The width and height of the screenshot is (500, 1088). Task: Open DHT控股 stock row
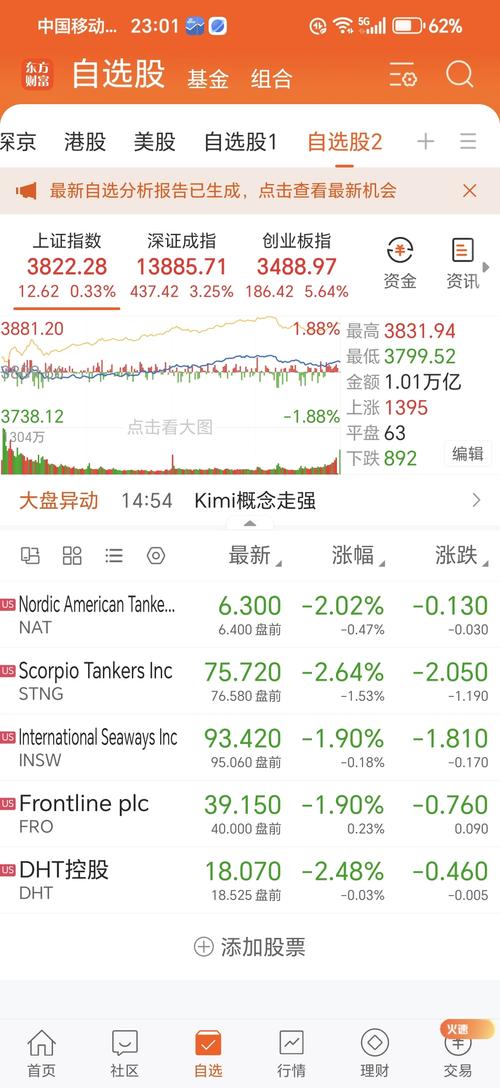(250, 880)
